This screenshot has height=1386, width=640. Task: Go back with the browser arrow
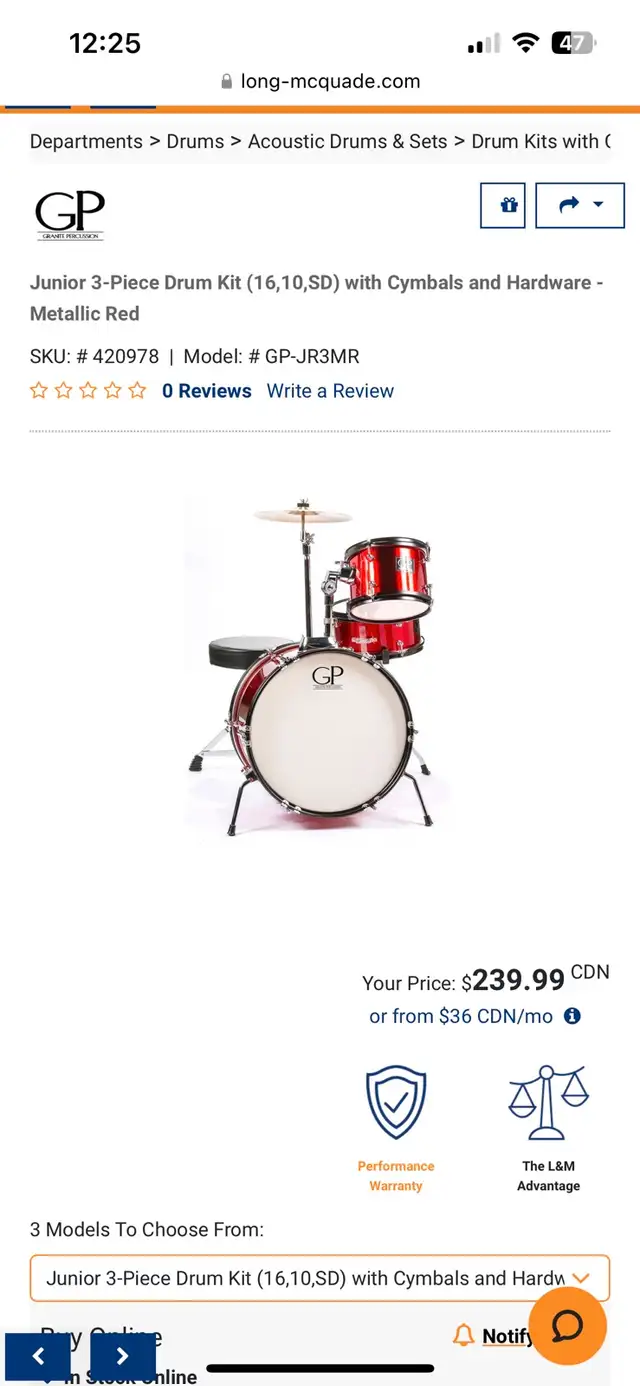tap(38, 1357)
